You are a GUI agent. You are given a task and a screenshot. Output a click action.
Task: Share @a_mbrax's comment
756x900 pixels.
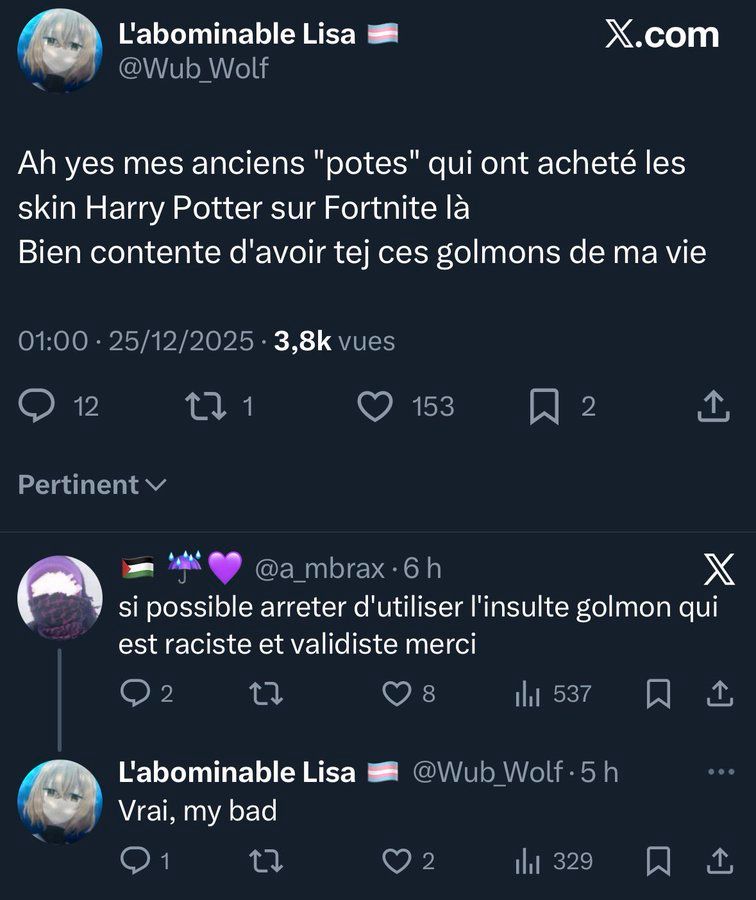coord(718,693)
